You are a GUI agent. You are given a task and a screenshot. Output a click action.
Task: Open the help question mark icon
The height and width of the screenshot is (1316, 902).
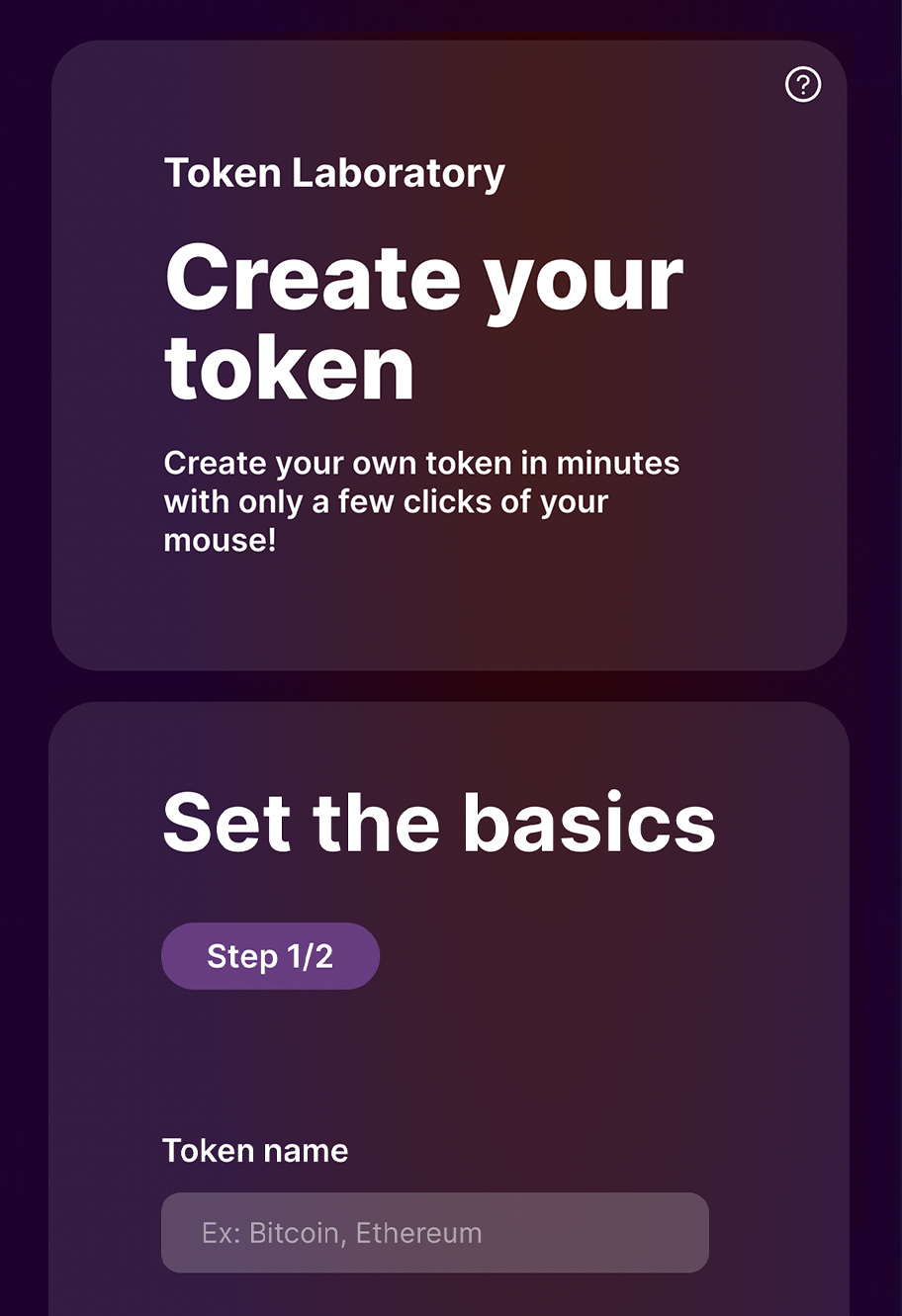point(802,85)
